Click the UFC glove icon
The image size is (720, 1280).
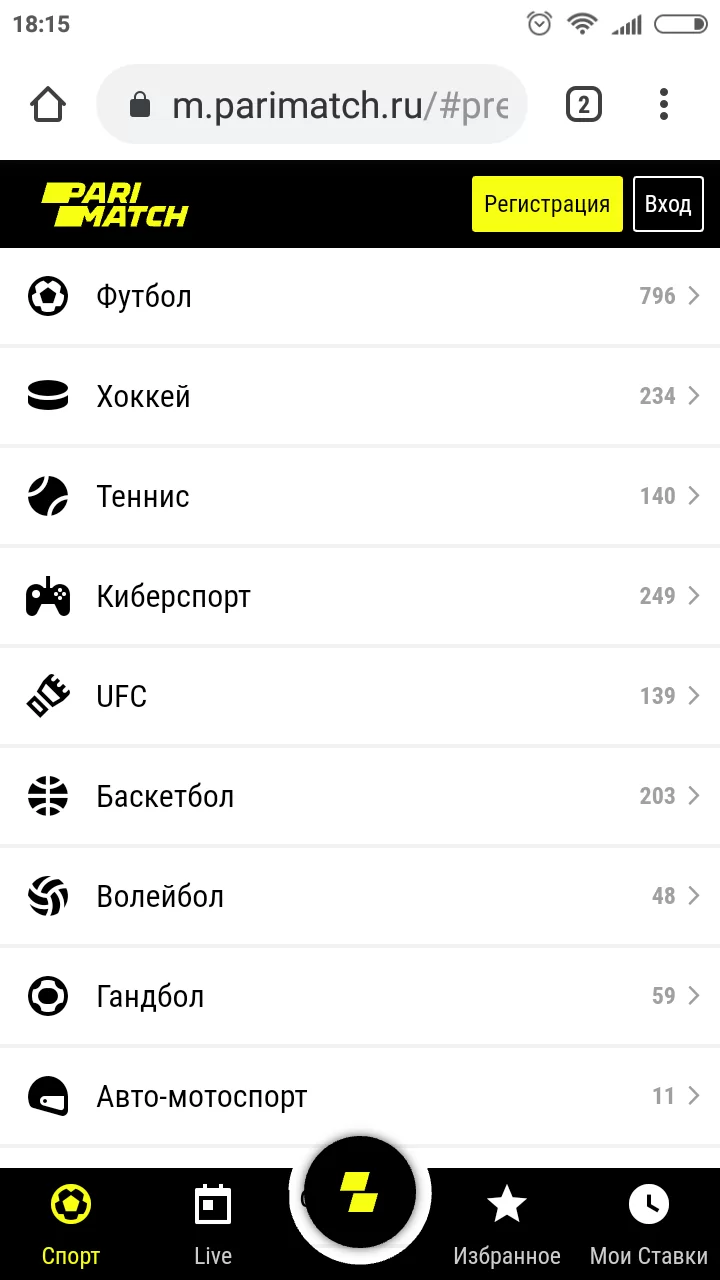pyautogui.click(x=48, y=695)
